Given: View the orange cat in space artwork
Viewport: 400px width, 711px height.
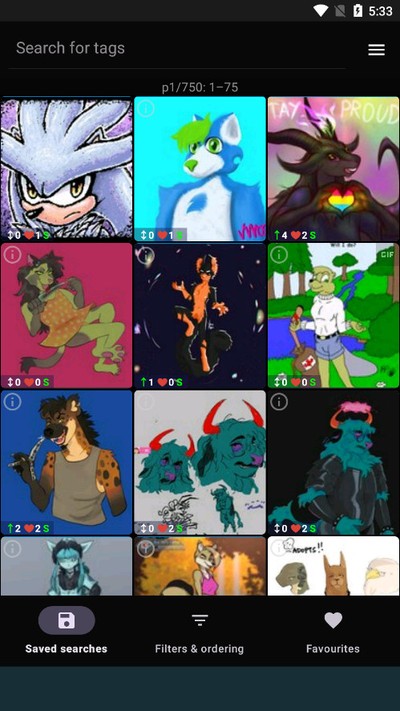Looking at the screenshot, I should pyautogui.click(x=200, y=316).
